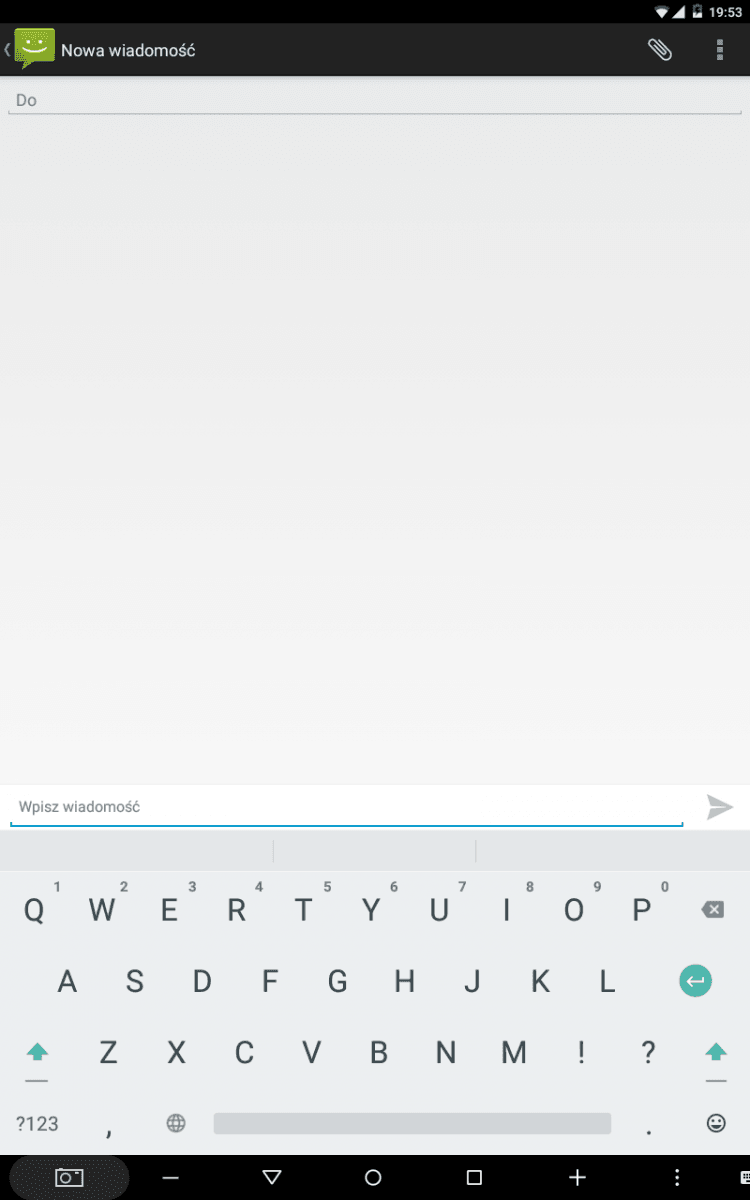
Task: Focus the "Do" recipient field
Action: click(375, 100)
